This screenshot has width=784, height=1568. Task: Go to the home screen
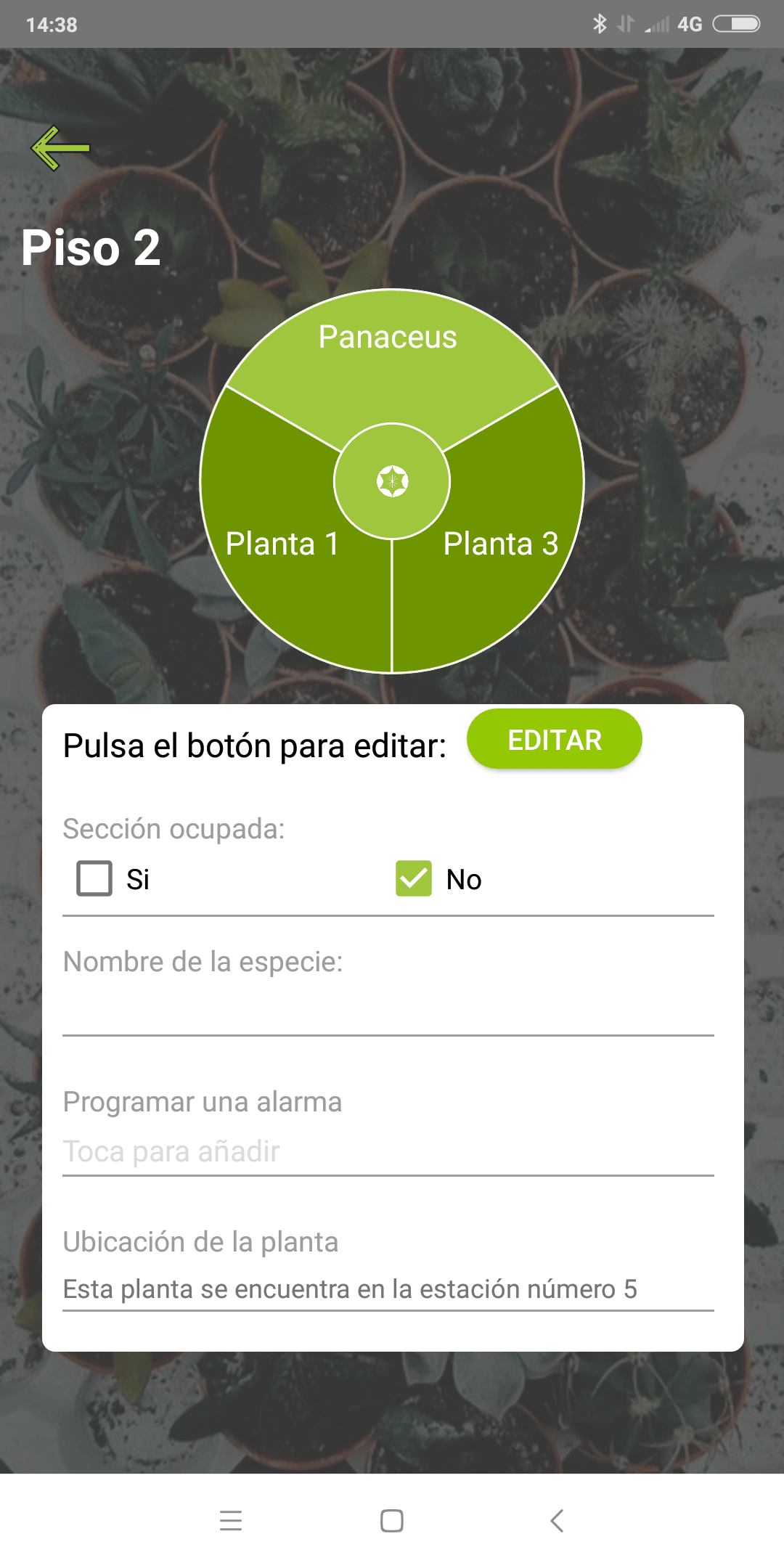click(392, 1520)
